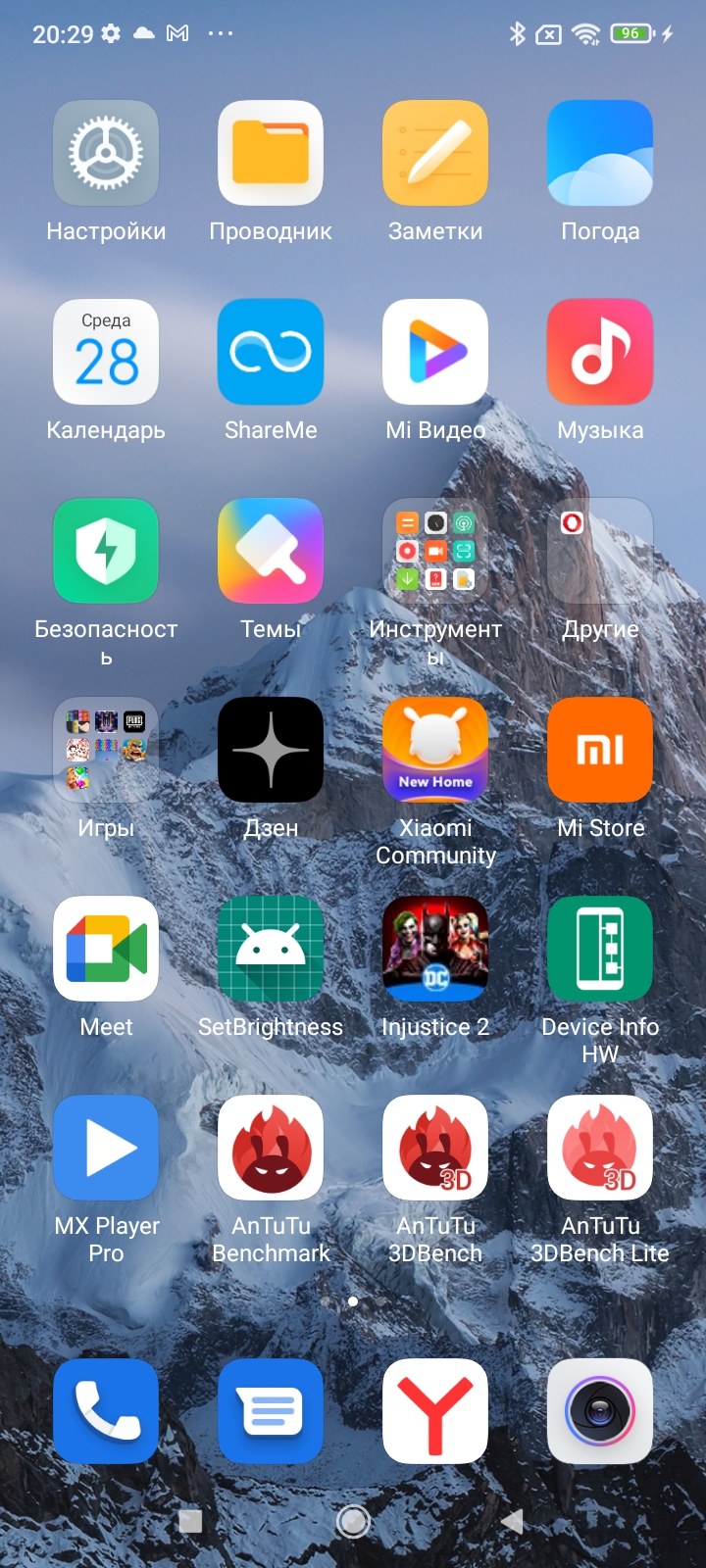Launch the Дзен app
This screenshot has width=706, height=1568.
coord(271,750)
